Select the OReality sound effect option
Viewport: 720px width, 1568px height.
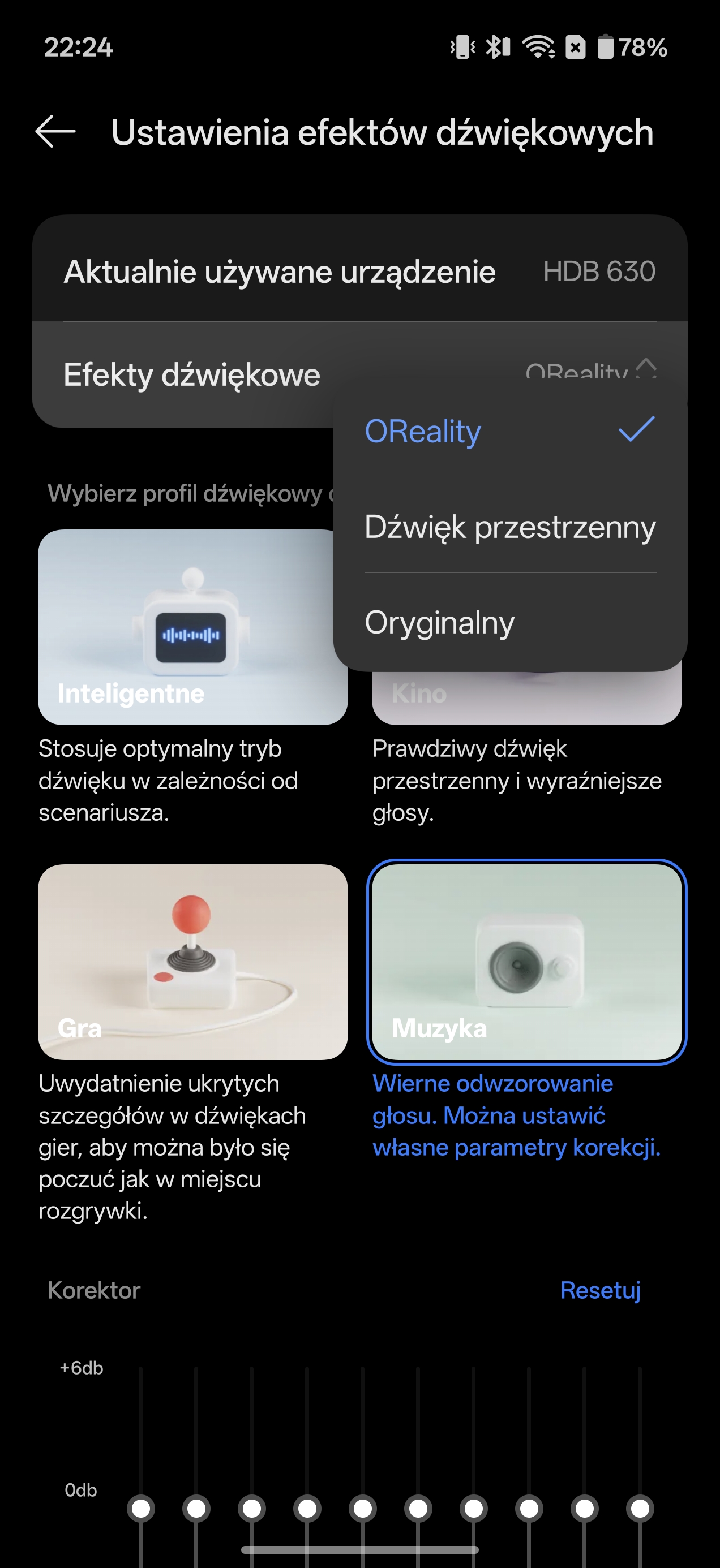click(509, 431)
